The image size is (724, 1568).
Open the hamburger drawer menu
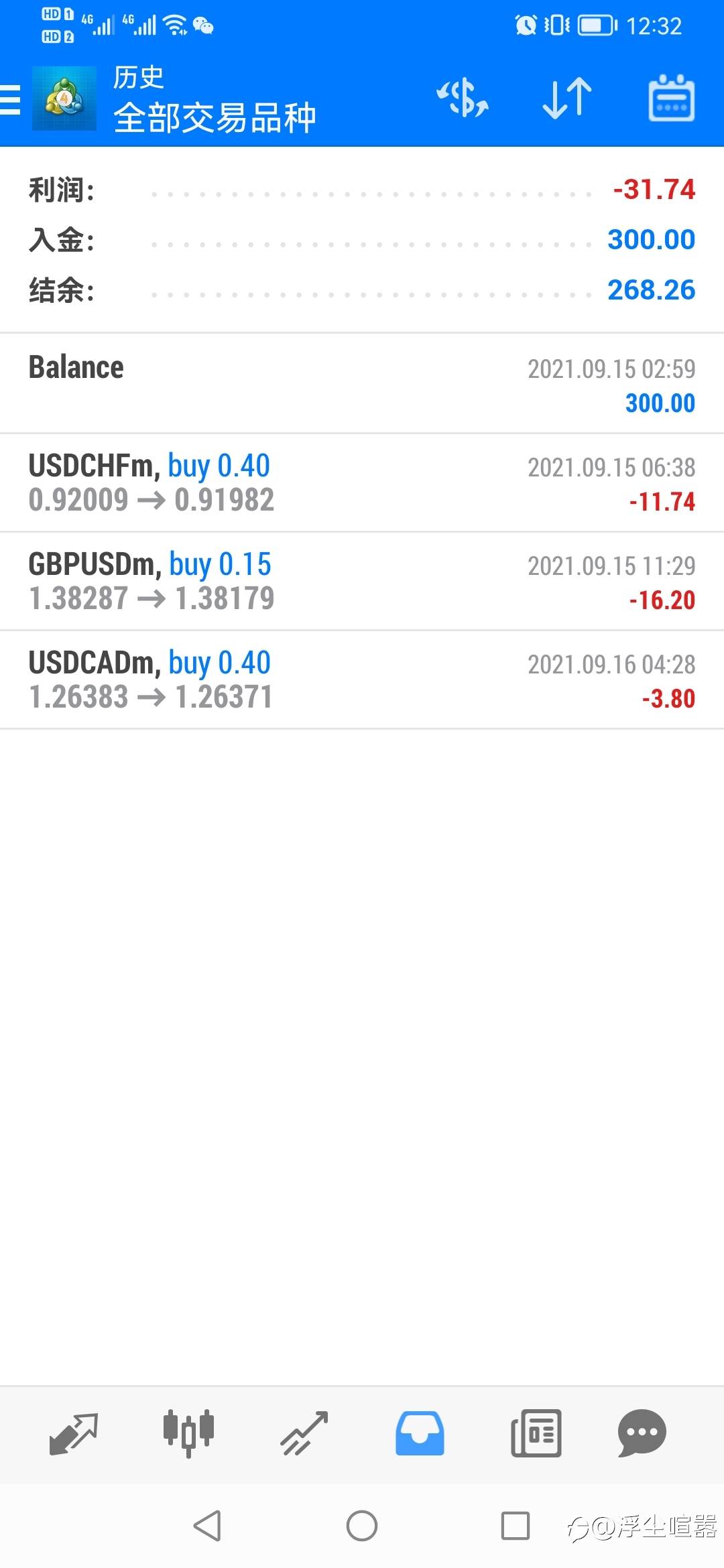[x=11, y=101]
